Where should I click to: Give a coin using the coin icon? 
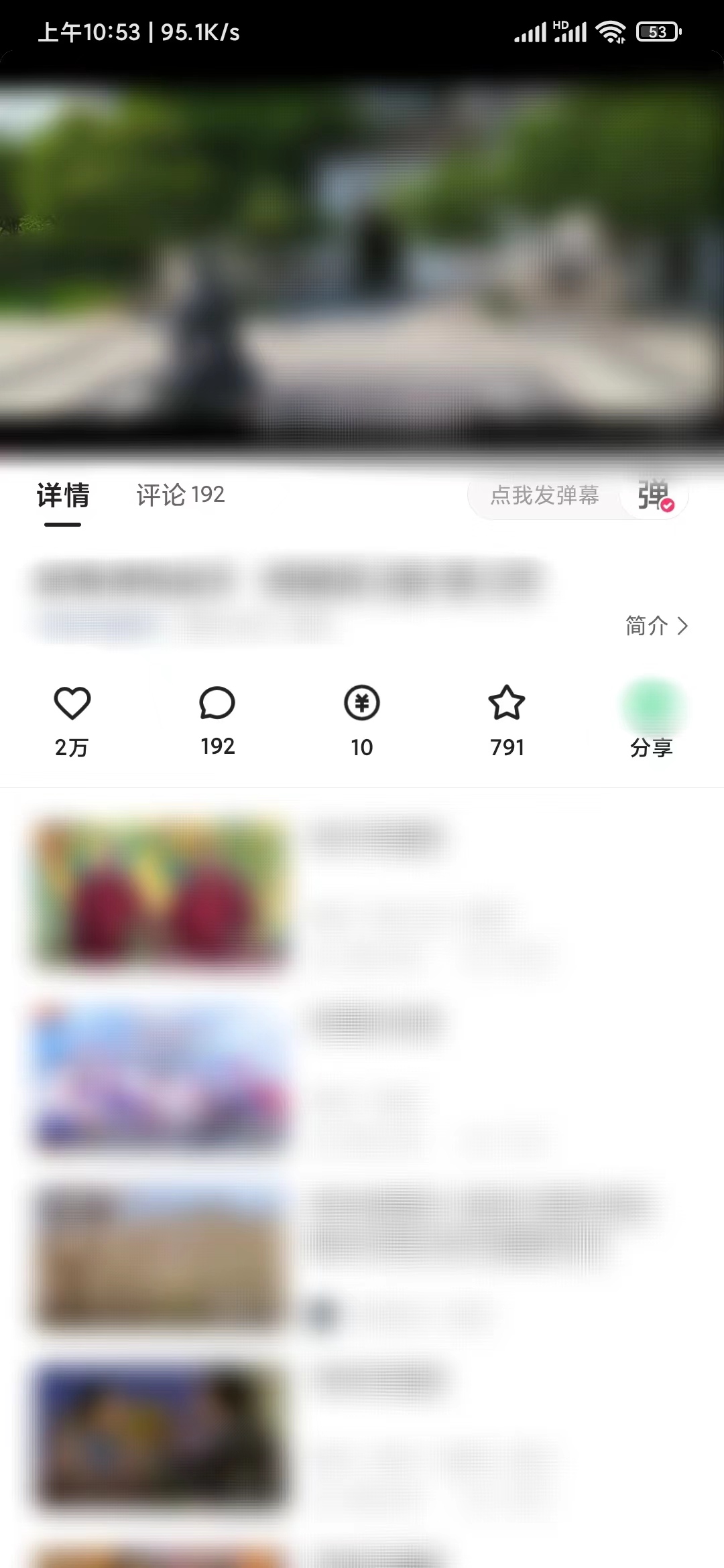point(361,704)
